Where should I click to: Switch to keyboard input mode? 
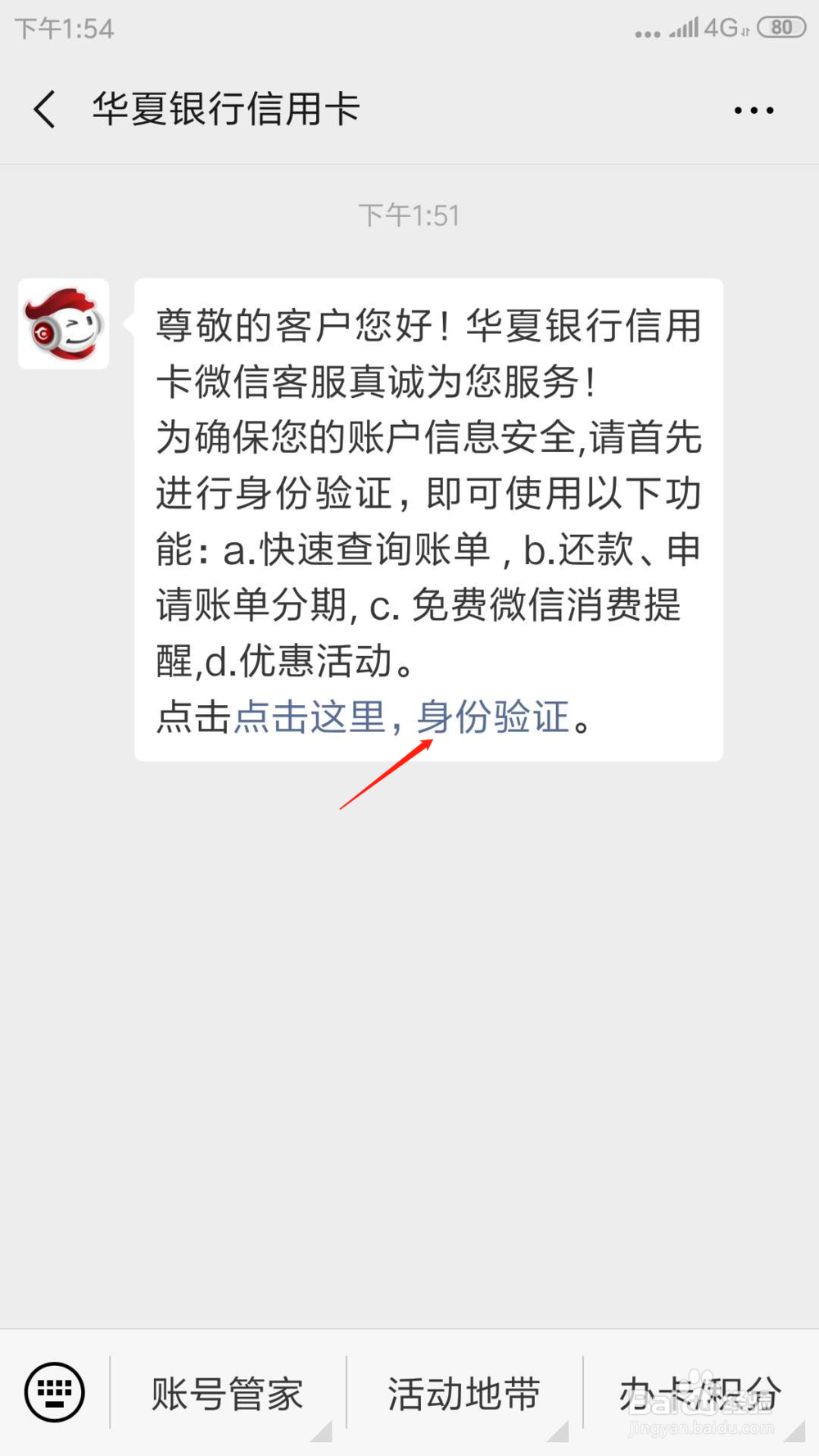[x=52, y=1392]
